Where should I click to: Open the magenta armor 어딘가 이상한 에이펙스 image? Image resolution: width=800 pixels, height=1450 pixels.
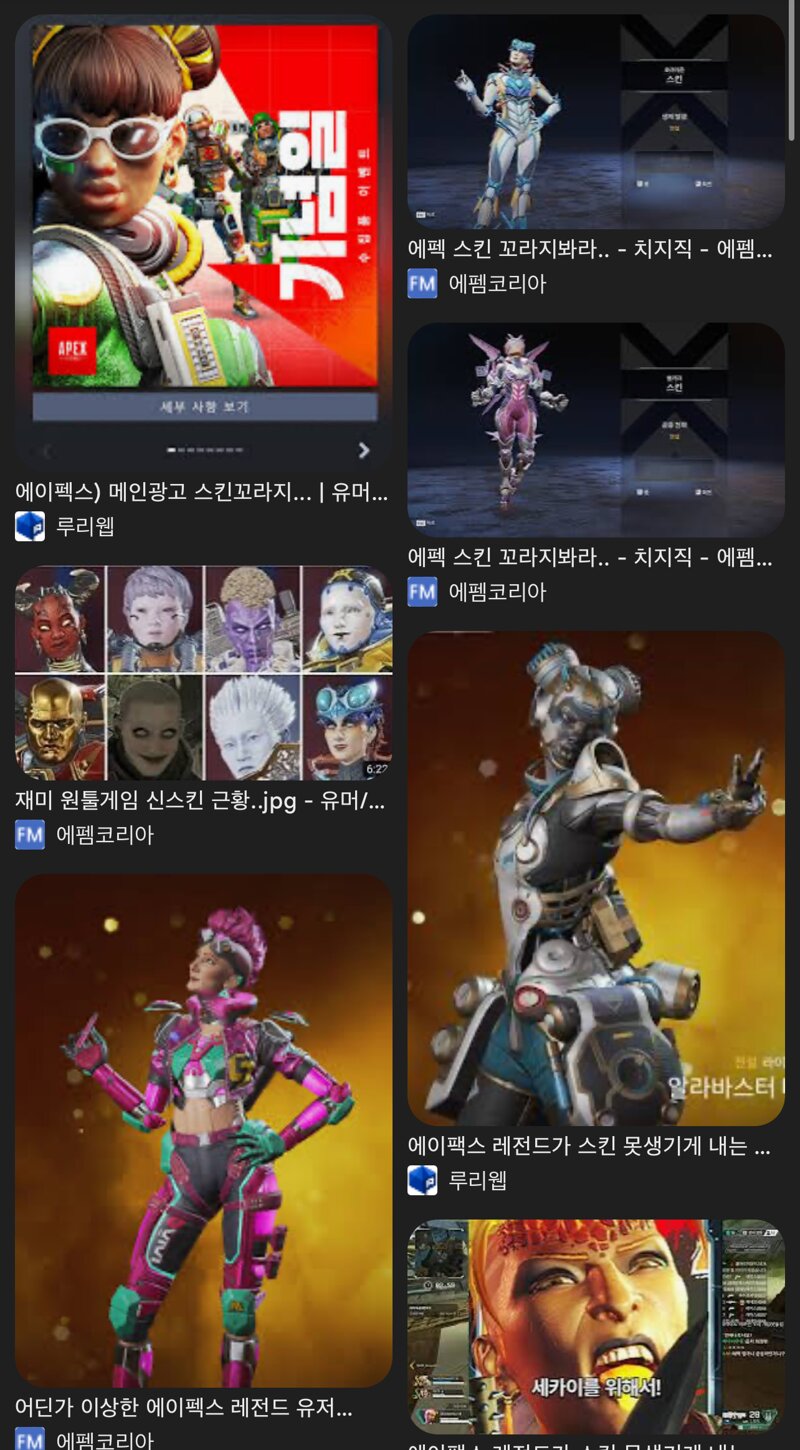(x=203, y=1130)
